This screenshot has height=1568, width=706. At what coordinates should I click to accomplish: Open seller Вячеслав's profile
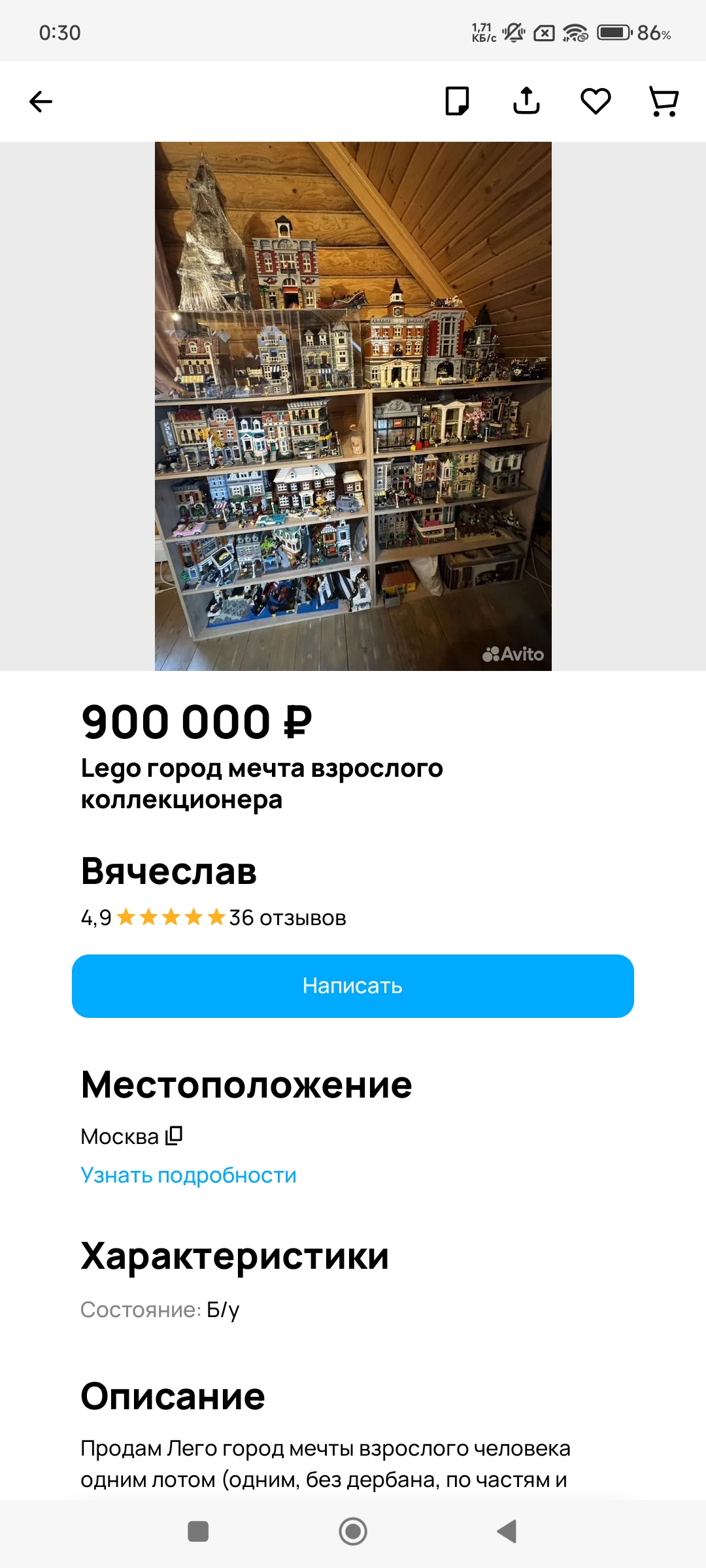tap(169, 872)
